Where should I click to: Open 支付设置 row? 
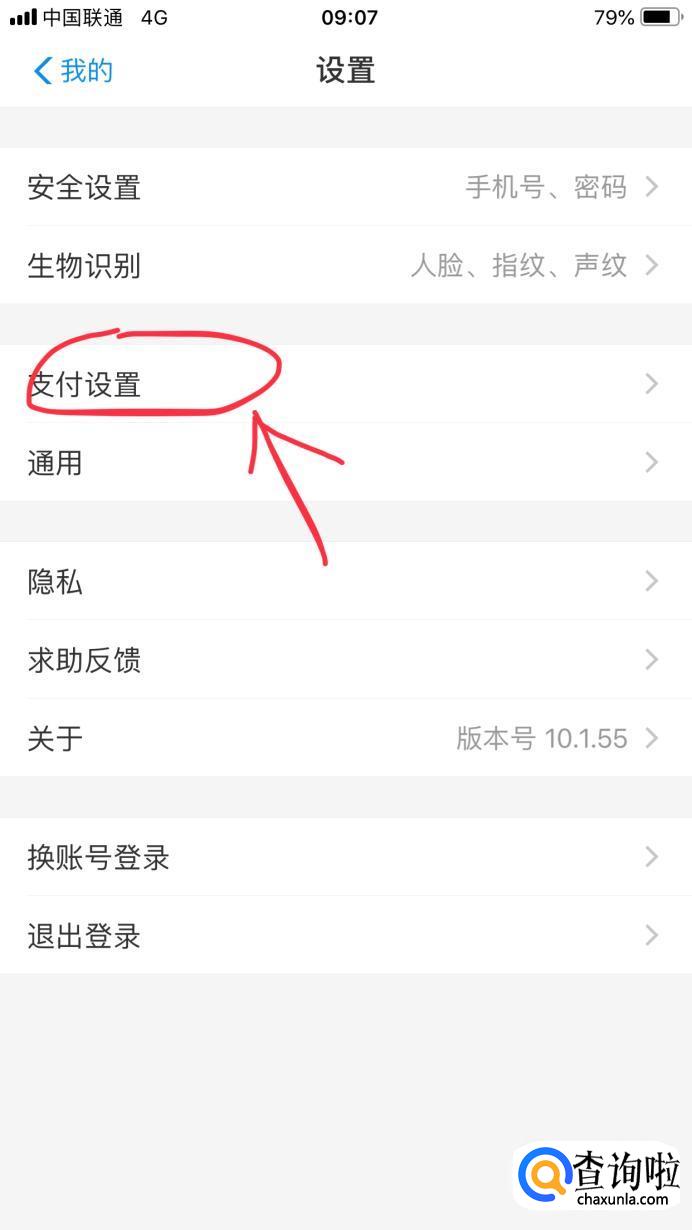coord(346,384)
